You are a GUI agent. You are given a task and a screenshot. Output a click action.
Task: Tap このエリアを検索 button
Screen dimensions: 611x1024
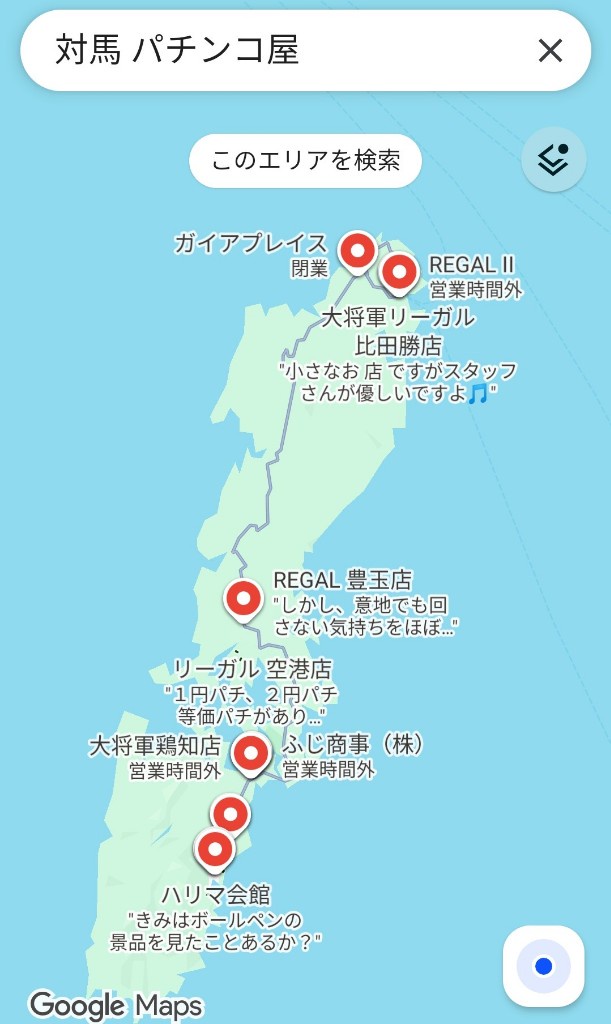(x=306, y=160)
